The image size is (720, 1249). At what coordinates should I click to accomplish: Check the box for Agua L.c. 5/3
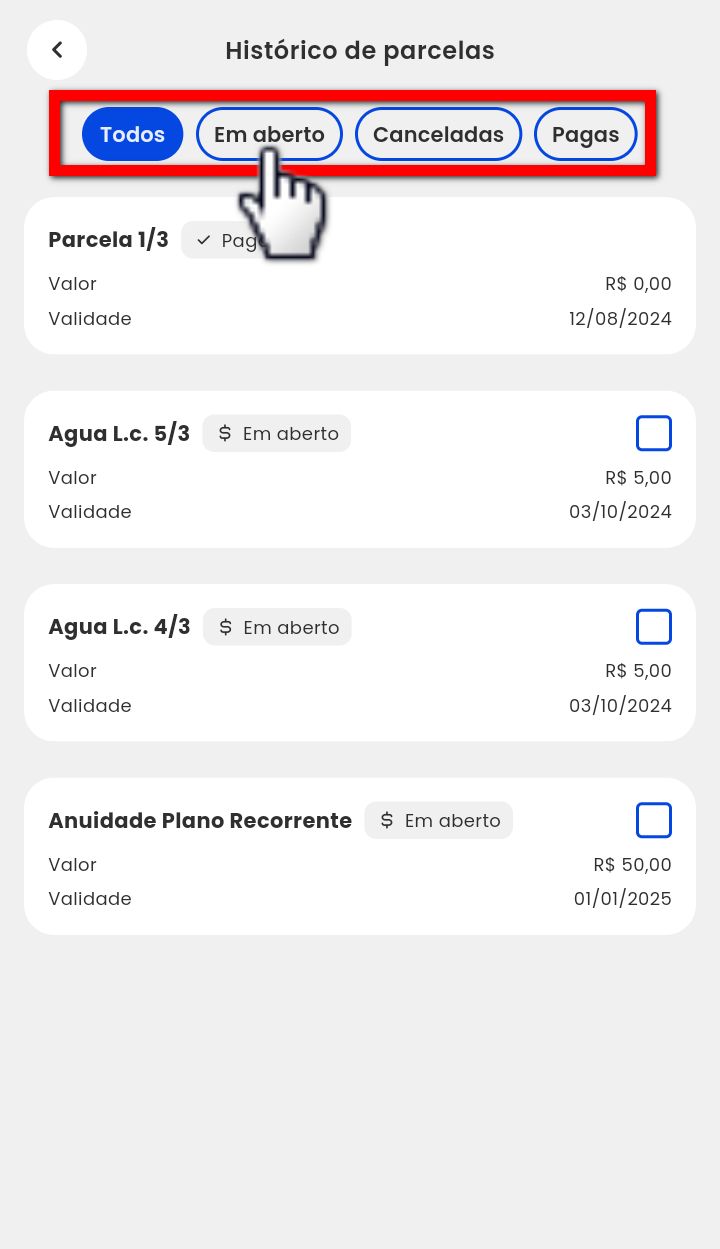click(654, 434)
